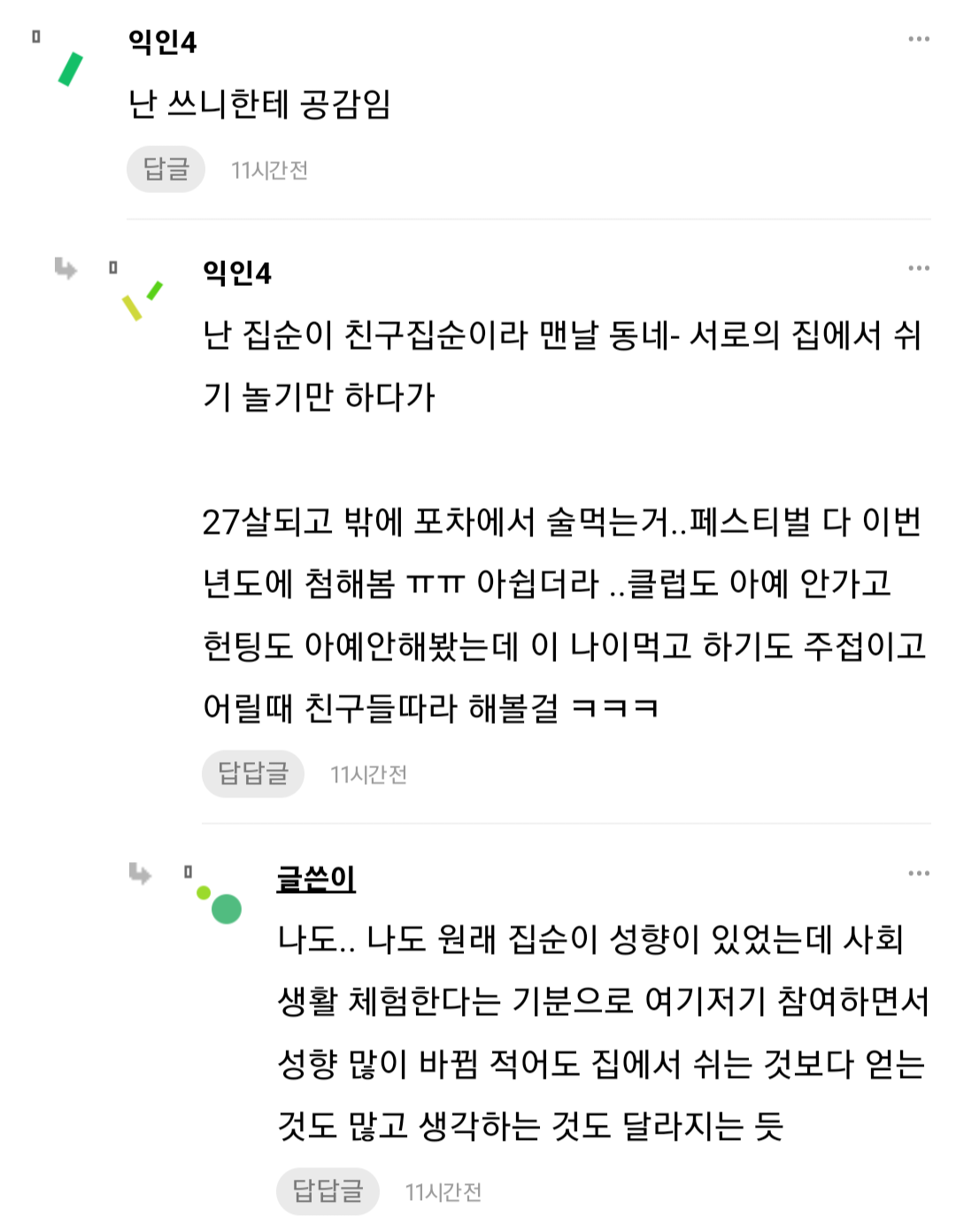Screen dimensions: 956x1232
Task: Open overflow menu for 글쓴이's reply
Action: point(918,874)
